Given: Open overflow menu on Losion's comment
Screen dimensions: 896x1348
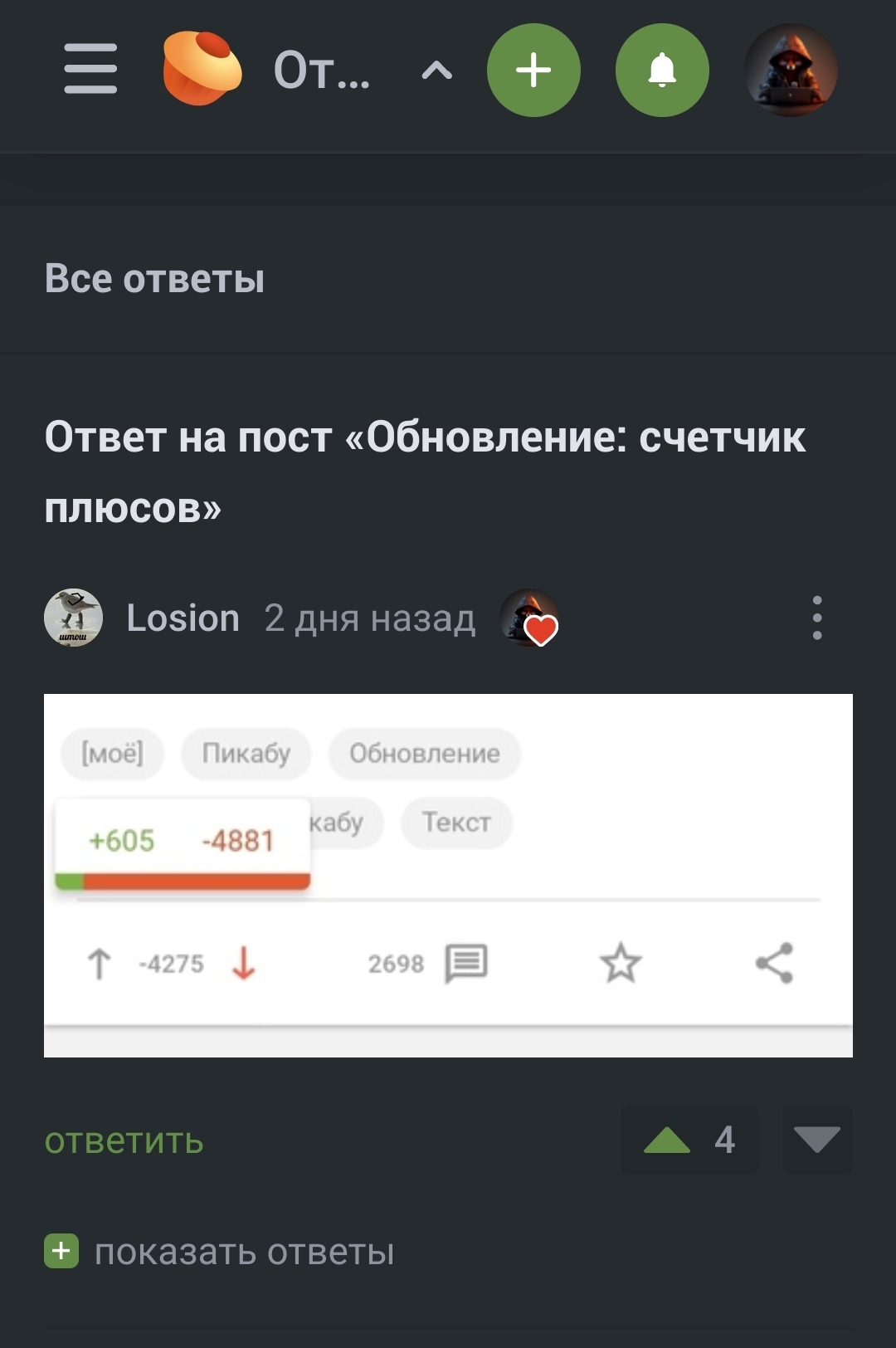Looking at the screenshot, I should click(817, 618).
